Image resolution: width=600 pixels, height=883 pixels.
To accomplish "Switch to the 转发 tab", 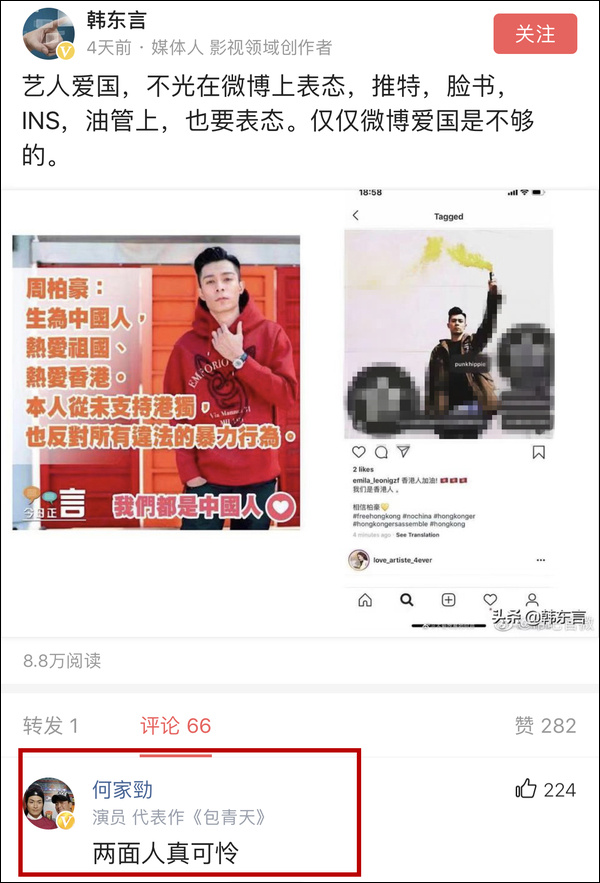I will coord(50,726).
